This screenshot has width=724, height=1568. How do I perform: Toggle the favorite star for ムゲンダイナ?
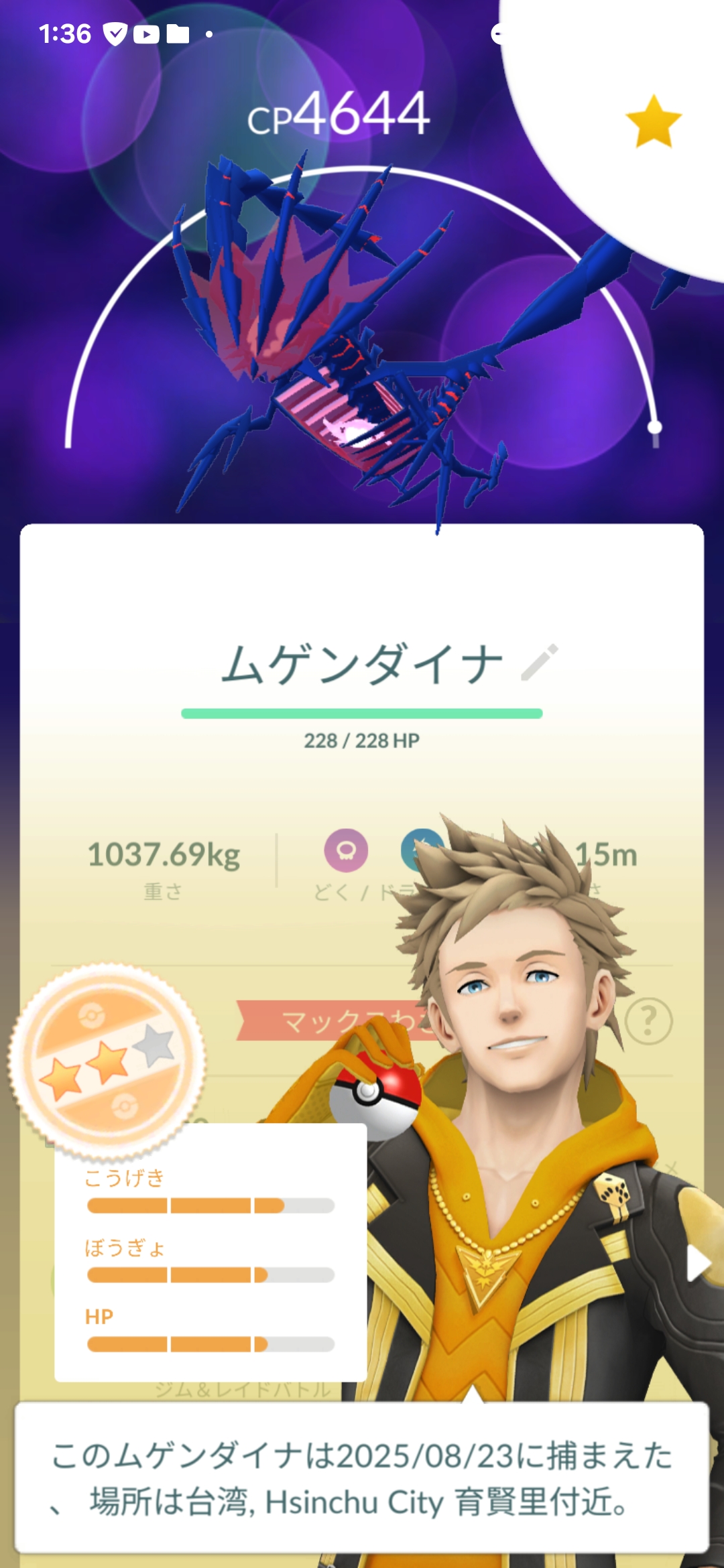[654, 121]
